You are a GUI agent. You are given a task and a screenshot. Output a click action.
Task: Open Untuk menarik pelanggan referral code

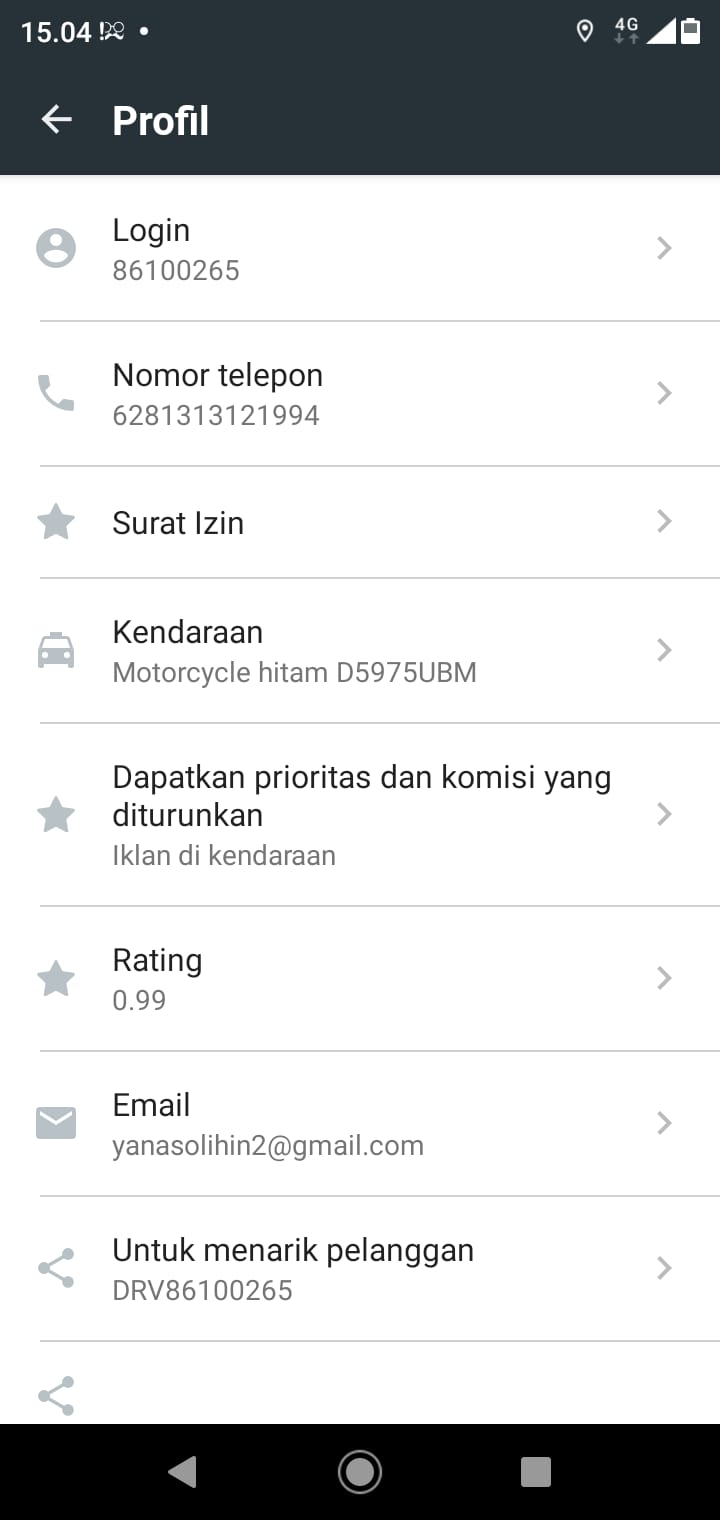point(360,1268)
